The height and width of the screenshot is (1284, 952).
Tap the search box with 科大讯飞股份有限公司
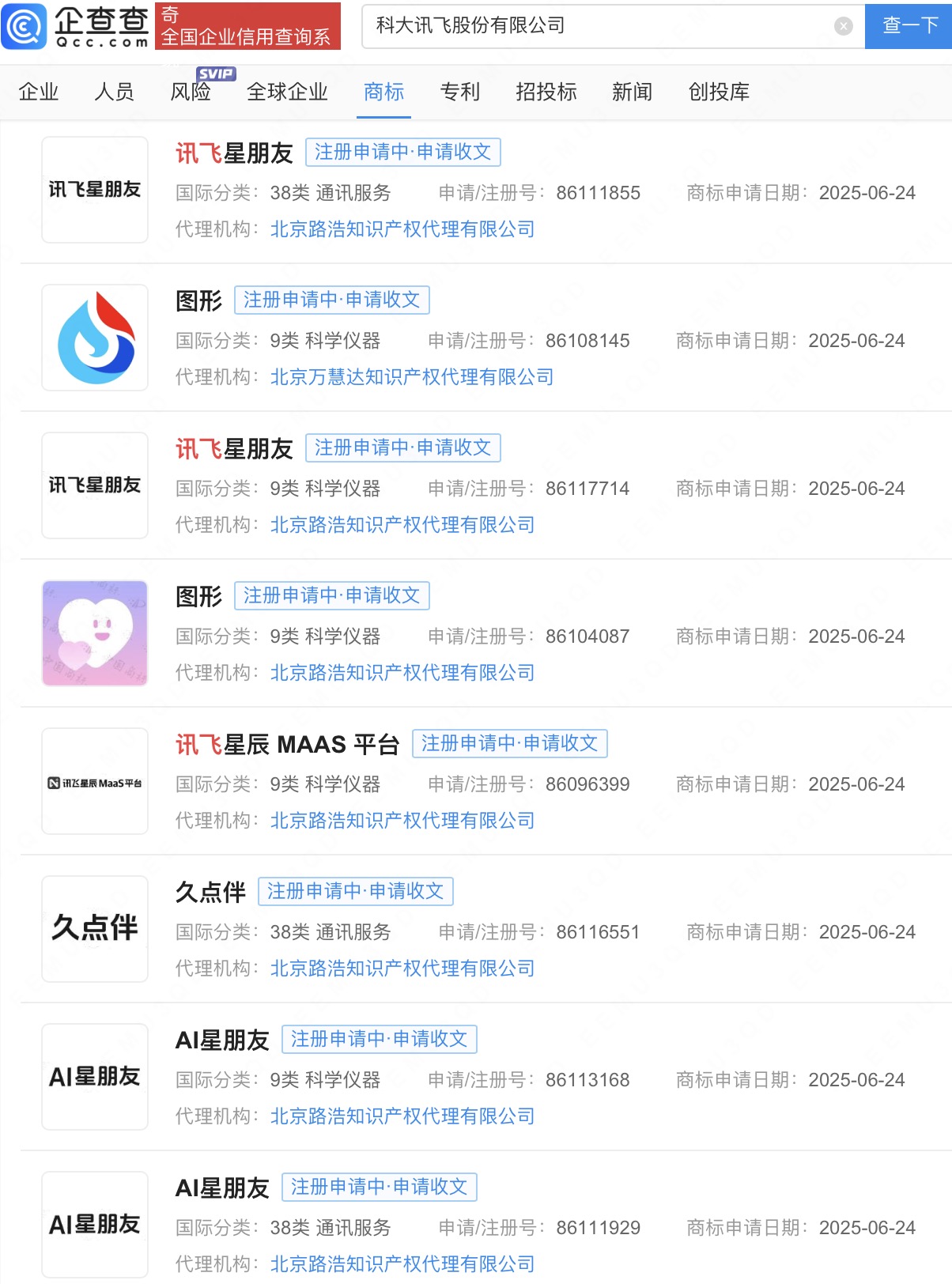[593, 26]
